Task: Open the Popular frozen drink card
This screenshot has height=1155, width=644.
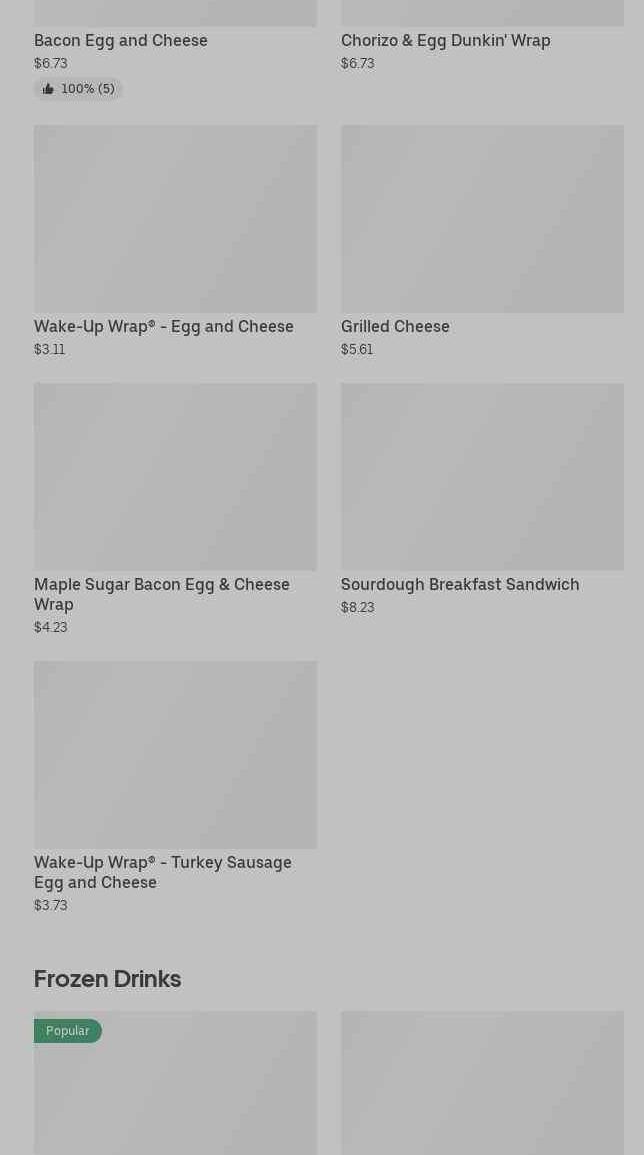Action: coord(175,1090)
